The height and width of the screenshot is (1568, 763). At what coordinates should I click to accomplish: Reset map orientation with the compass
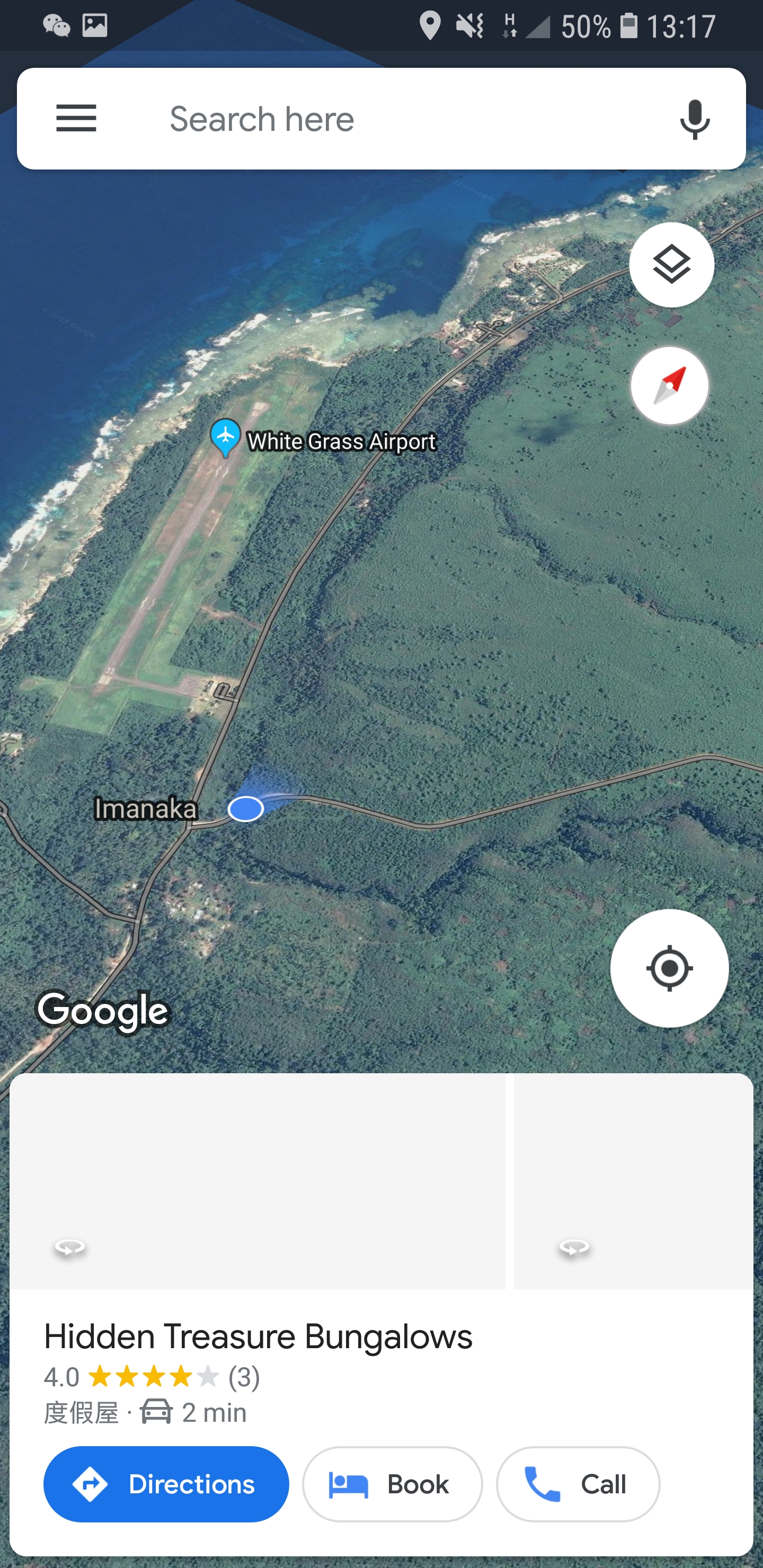pyautogui.click(x=669, y=385)
